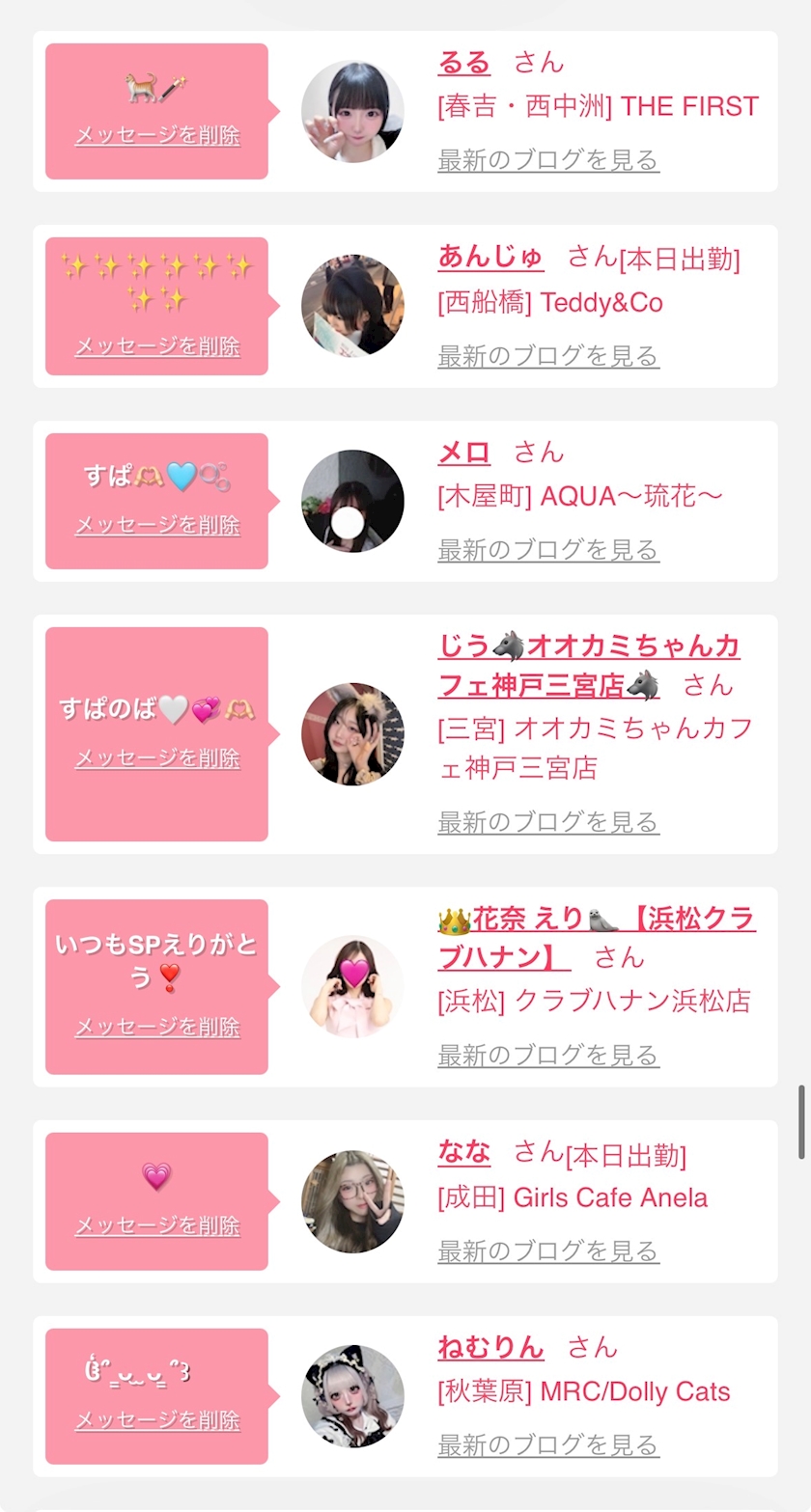Delete the すぱ message to メロ

point(157,525)
